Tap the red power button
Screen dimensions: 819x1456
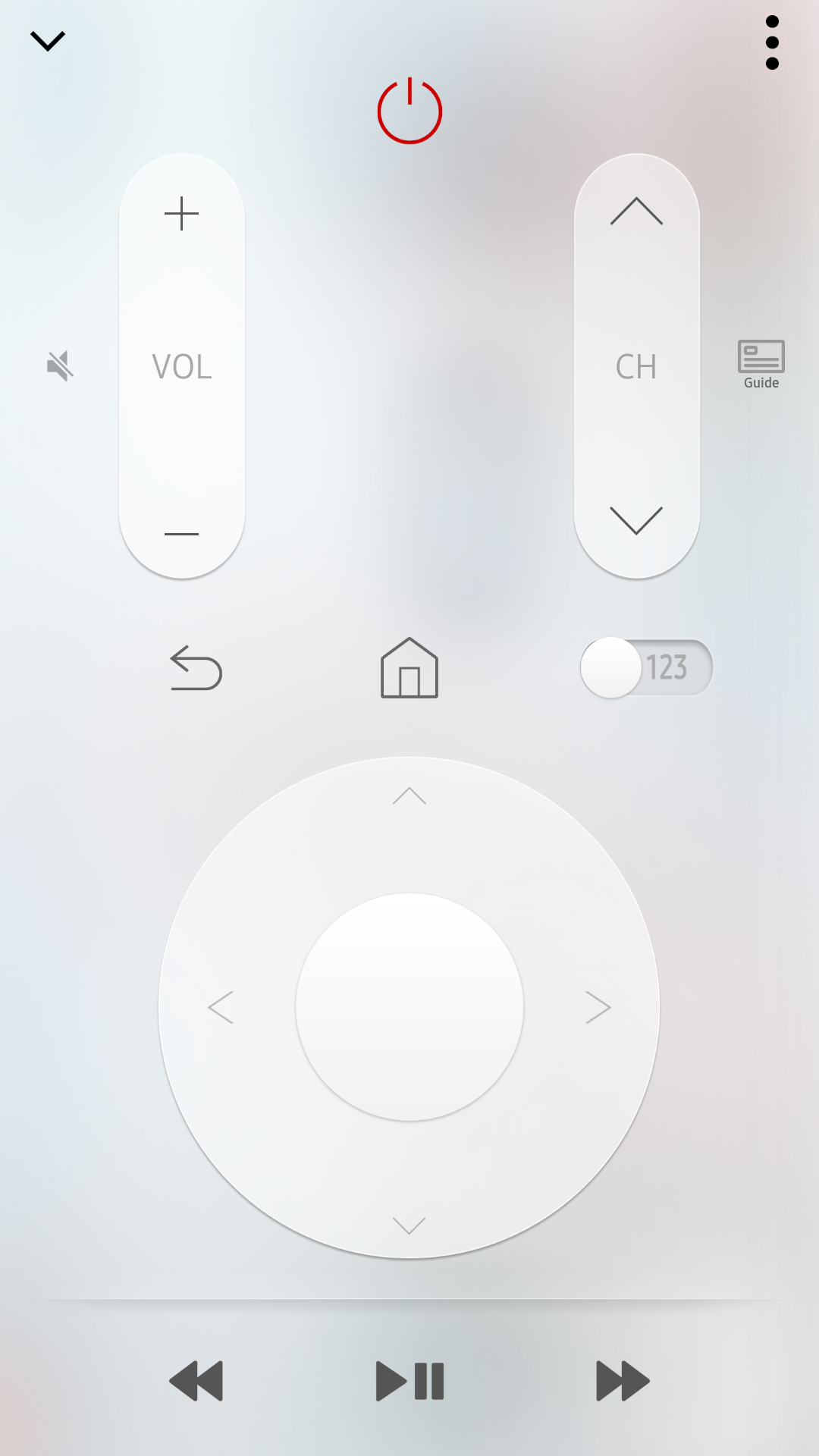[x=409, y=111]
